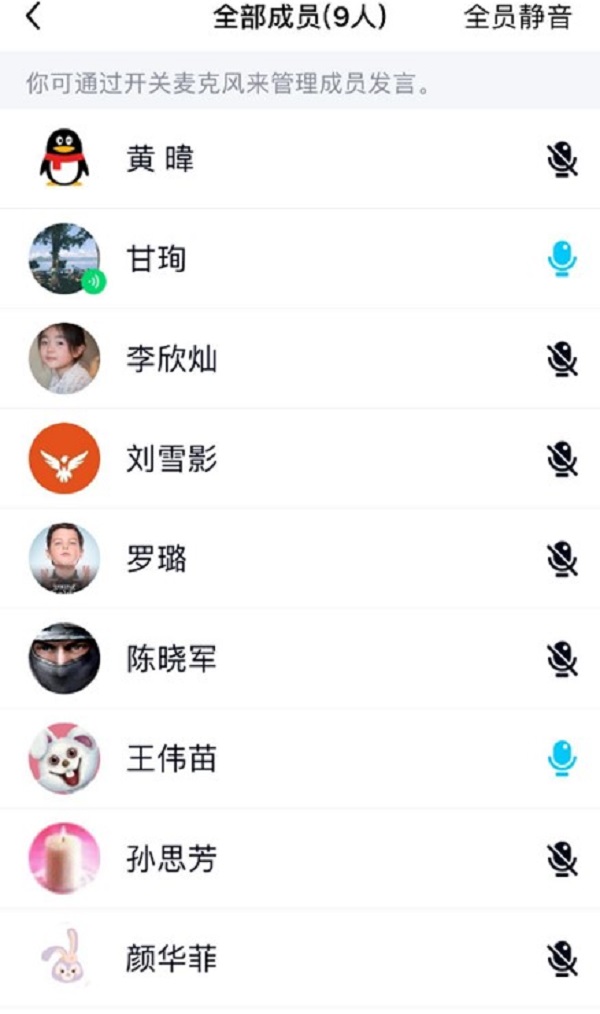The height and width of the screenshot is (1014, 600).
Task: Switch on 颜华菲's microphone
Action: tap(563, 959)
